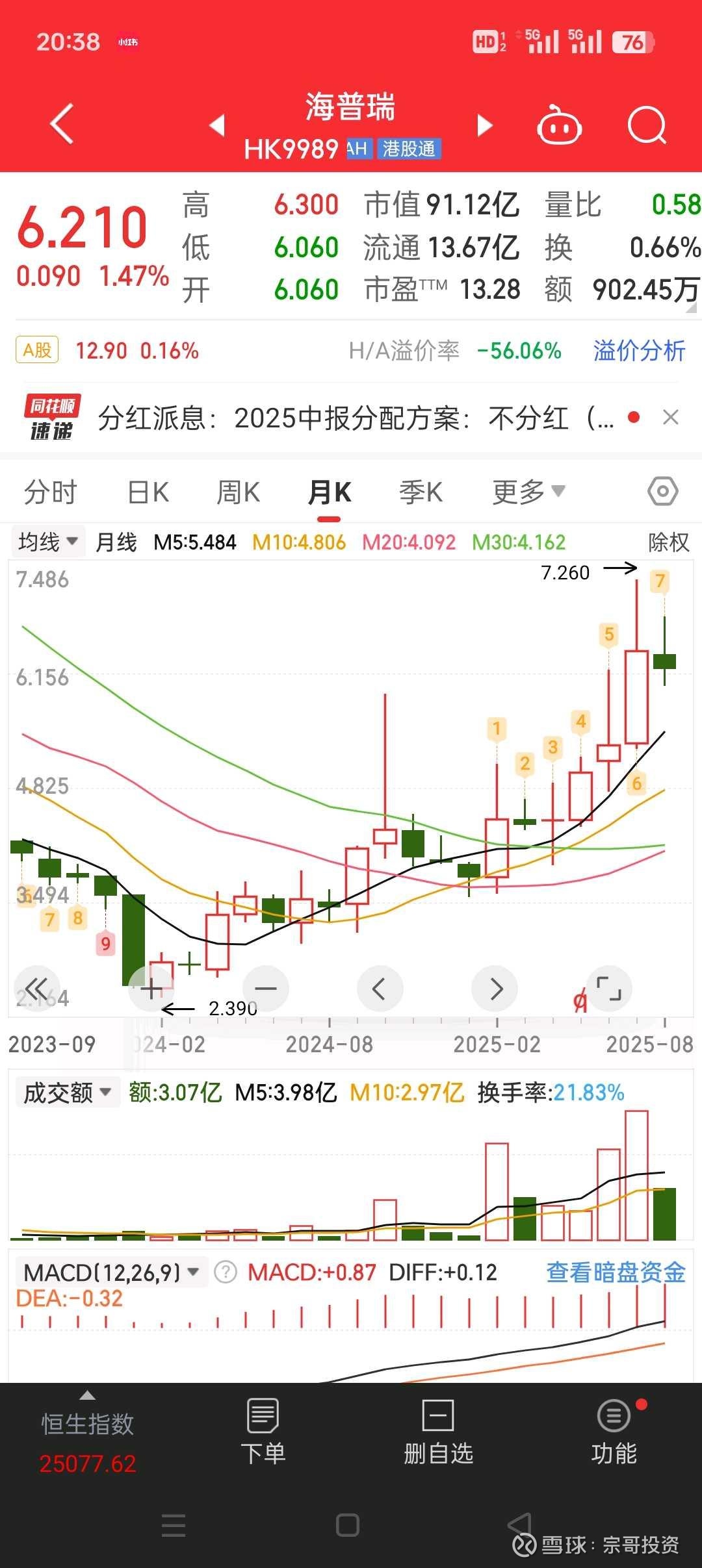702x1568 pixels.
Task: Expand the 均线 indicator dropdown
Action: pos(48,542)
